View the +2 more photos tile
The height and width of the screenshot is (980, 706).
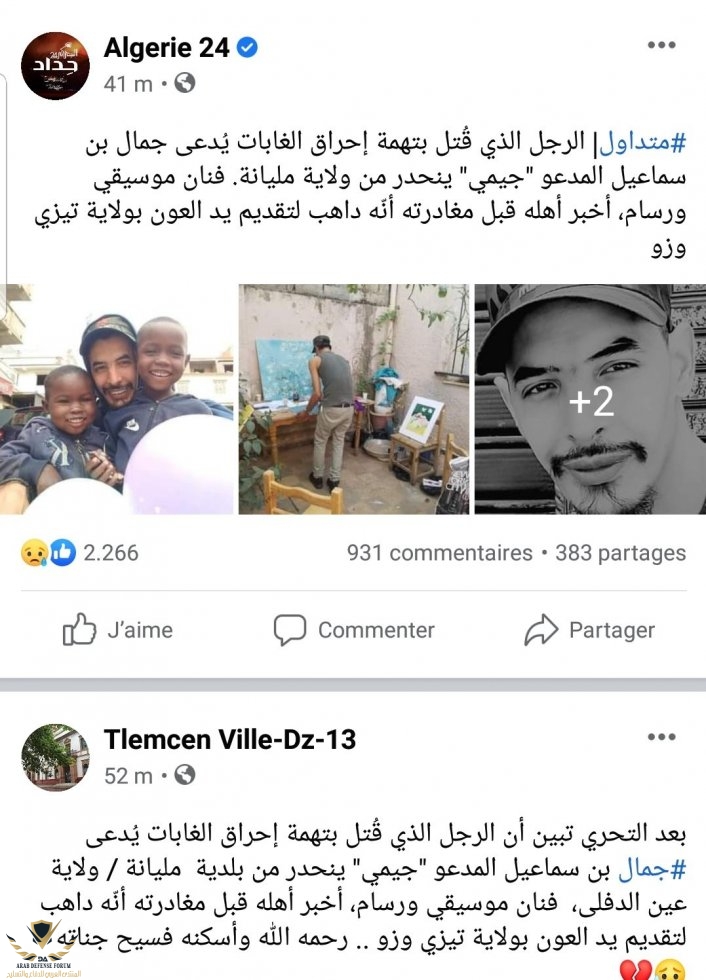point(590,399)
